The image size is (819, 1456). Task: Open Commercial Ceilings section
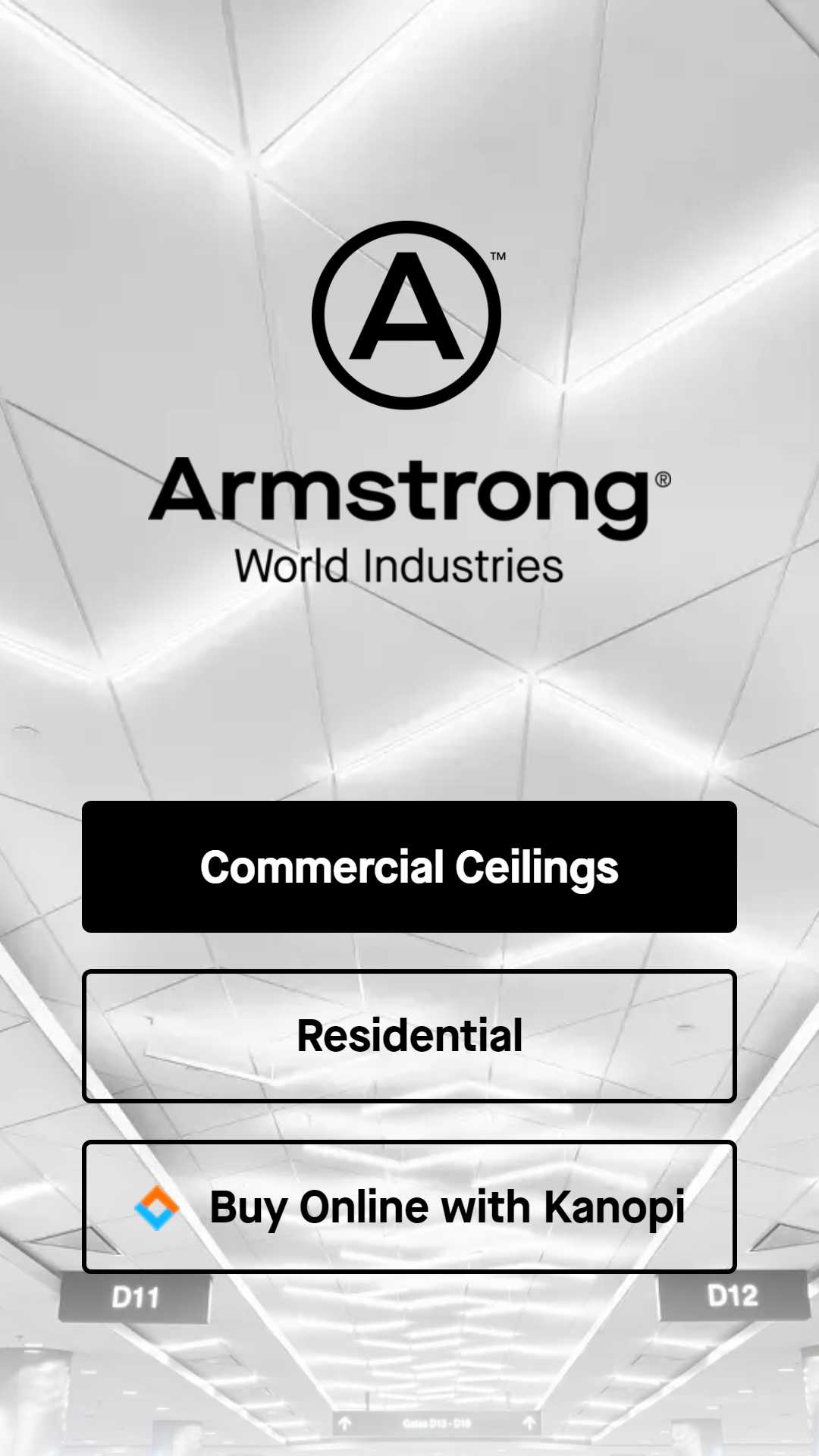click(x=409, y=867)
